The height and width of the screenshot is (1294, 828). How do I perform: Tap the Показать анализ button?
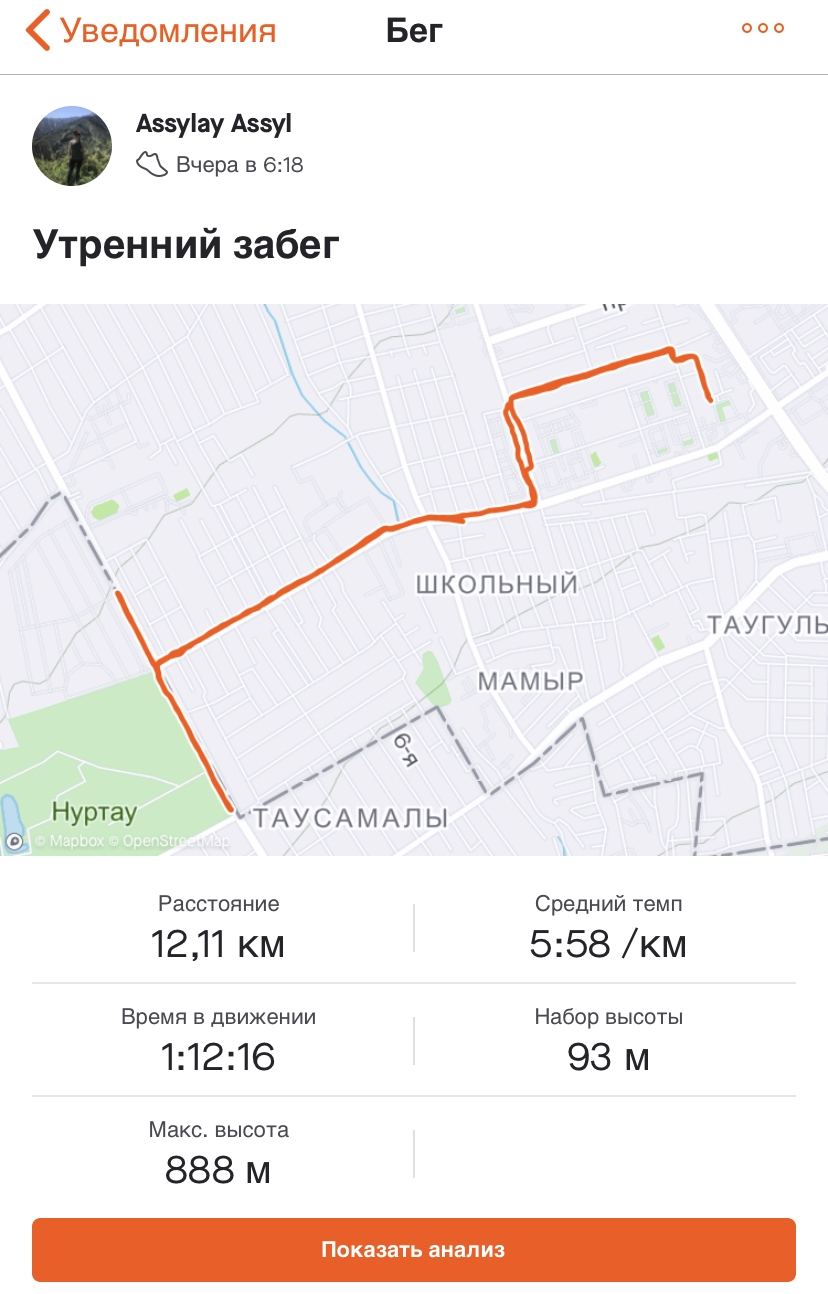point(413,1249)
